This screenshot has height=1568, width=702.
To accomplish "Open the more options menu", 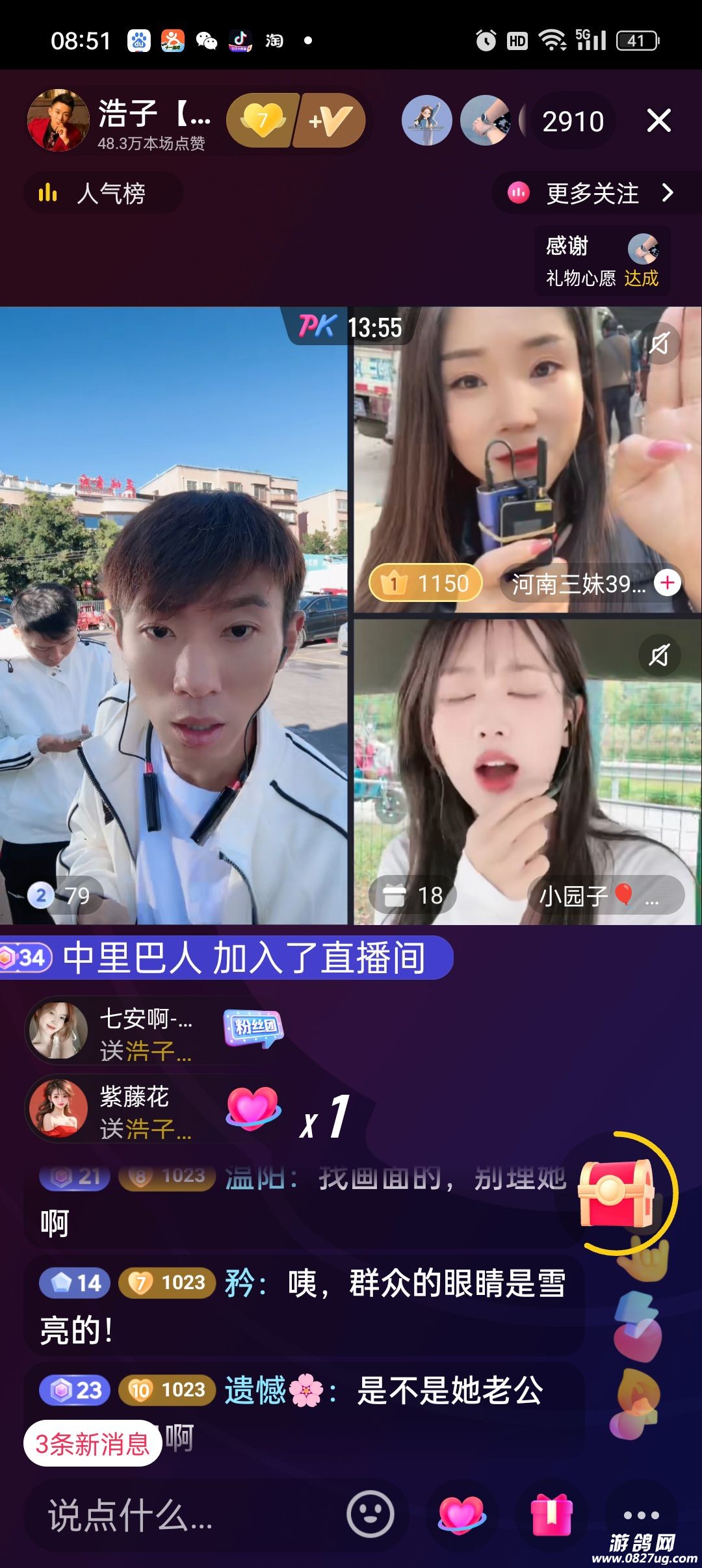I will click(641, 1514).
